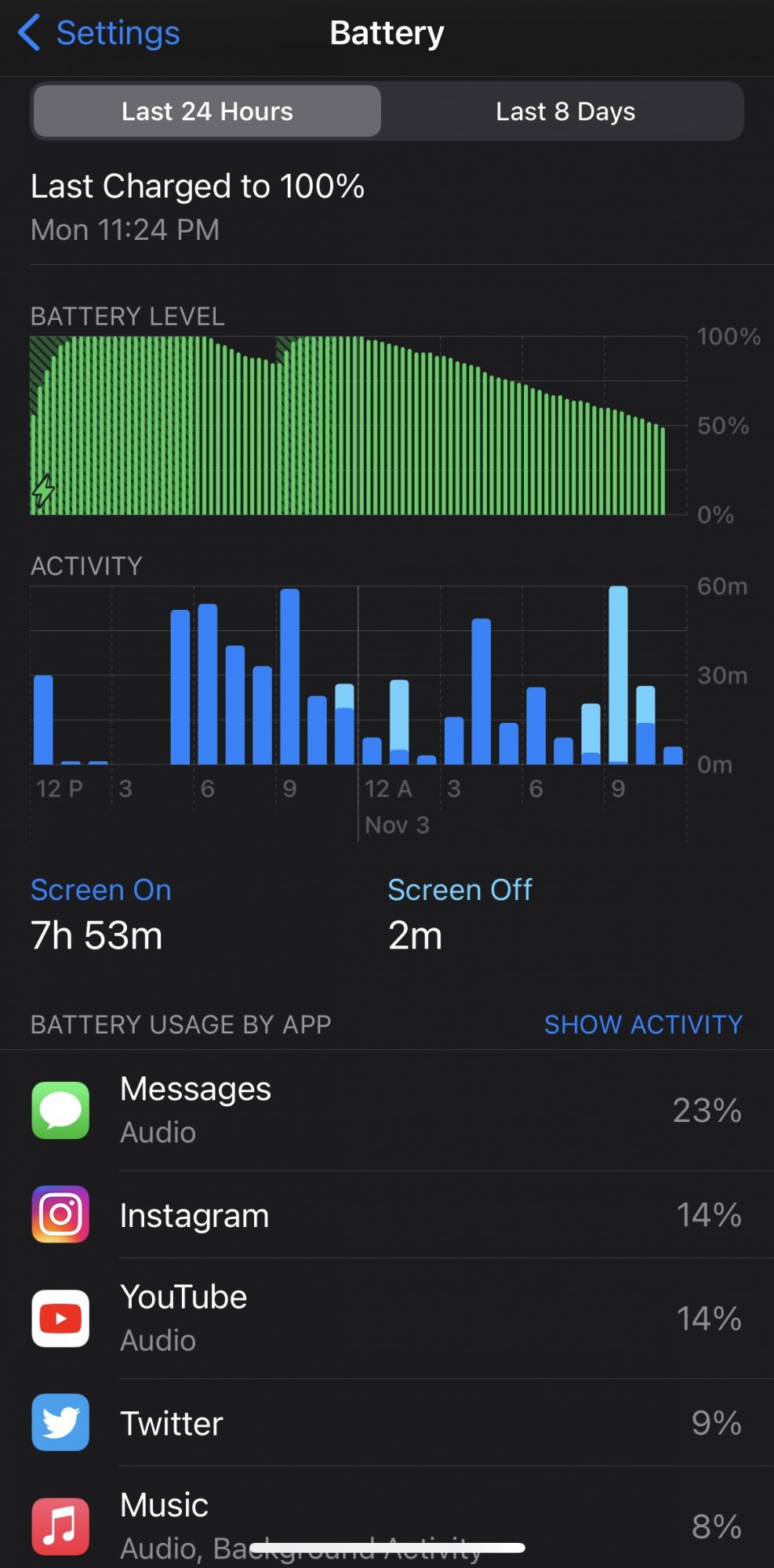Tap Show Activity link
Screen dimensions: 774x1568
[x=643, y=1024]
